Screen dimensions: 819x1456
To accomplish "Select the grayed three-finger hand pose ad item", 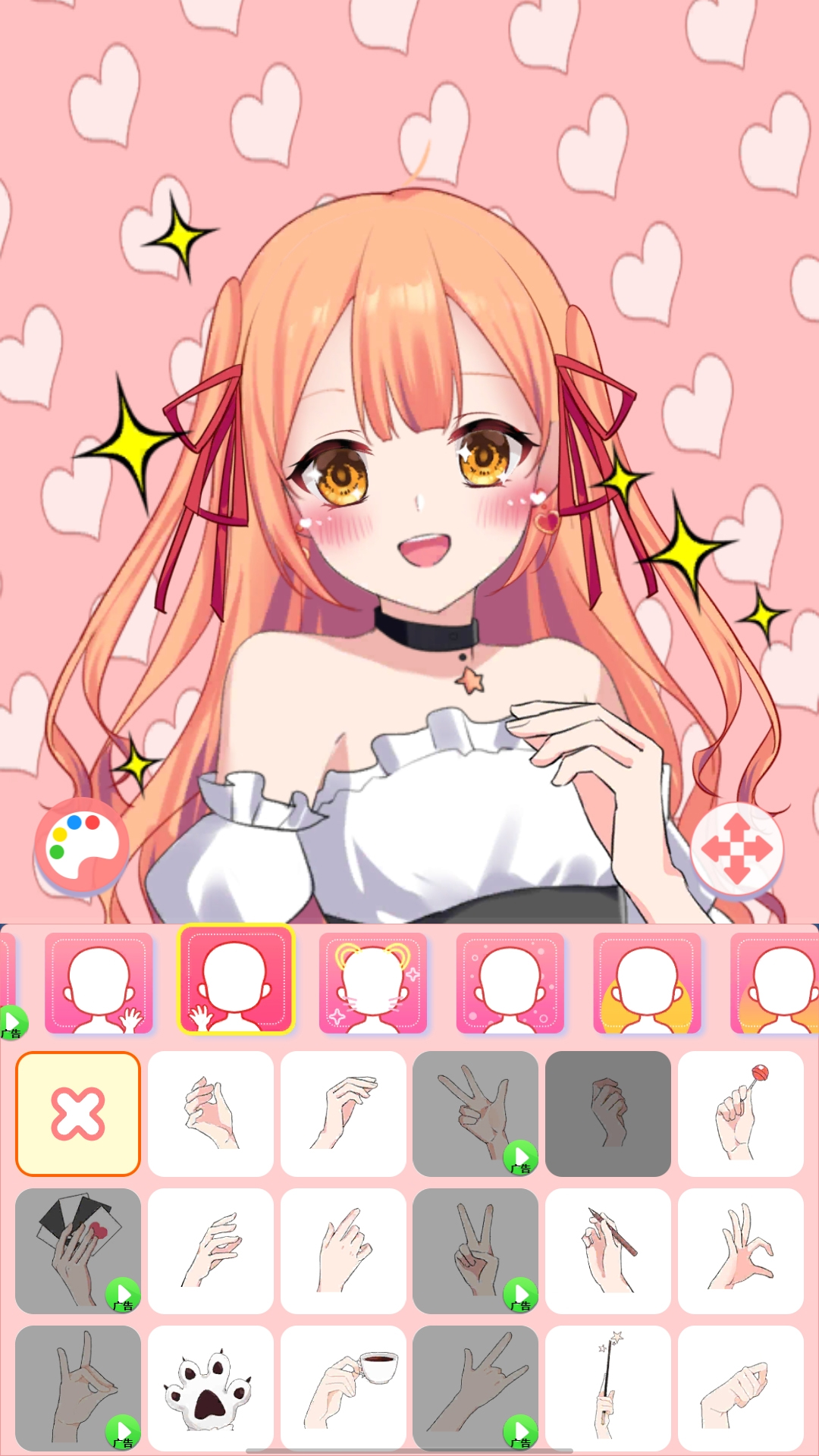I will point(475,1113).
